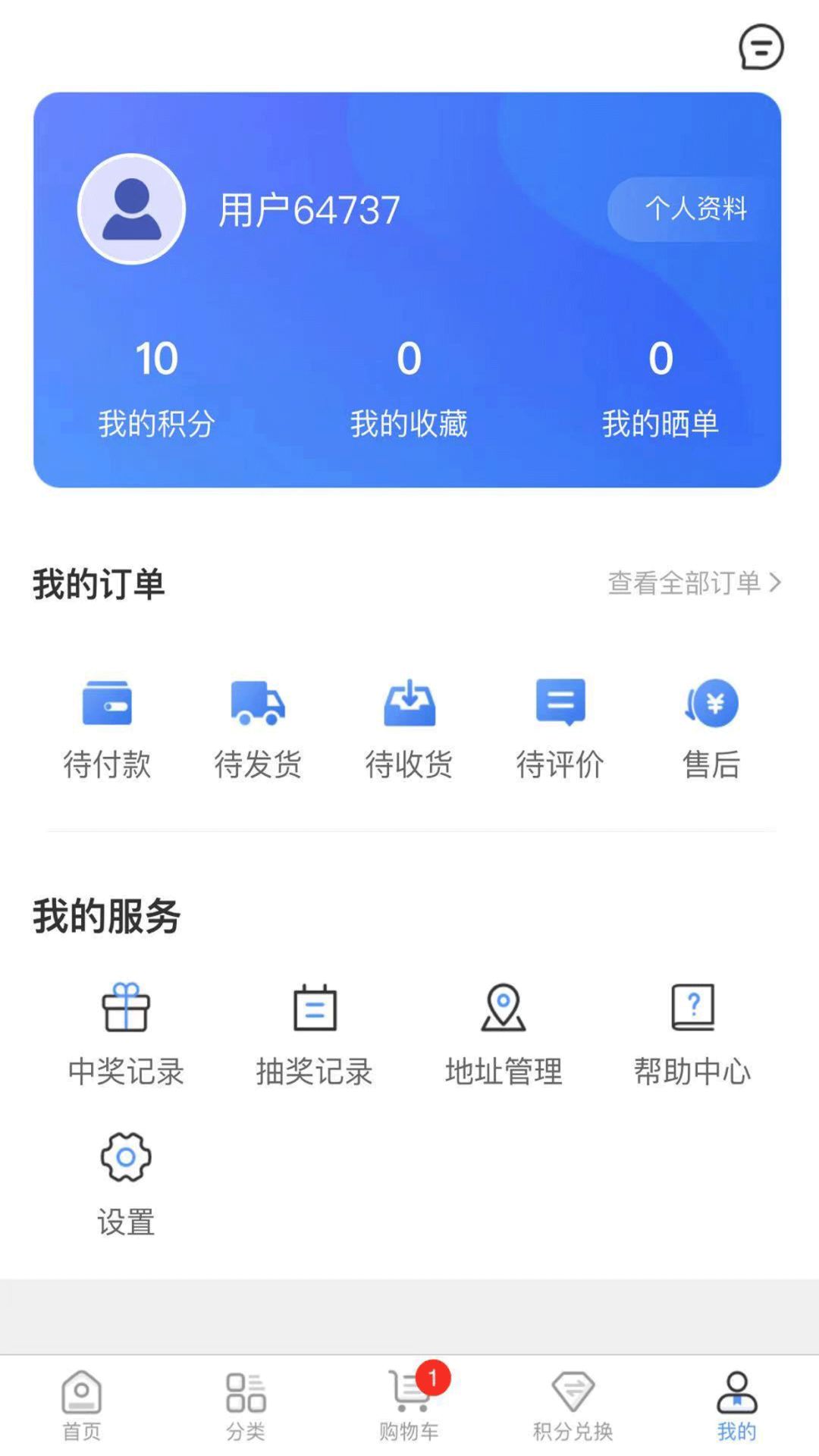Screen dimensions: 819x1456
Task: Check 待收货 awaiting delivery orders
Action: click(x=409, y=728)
